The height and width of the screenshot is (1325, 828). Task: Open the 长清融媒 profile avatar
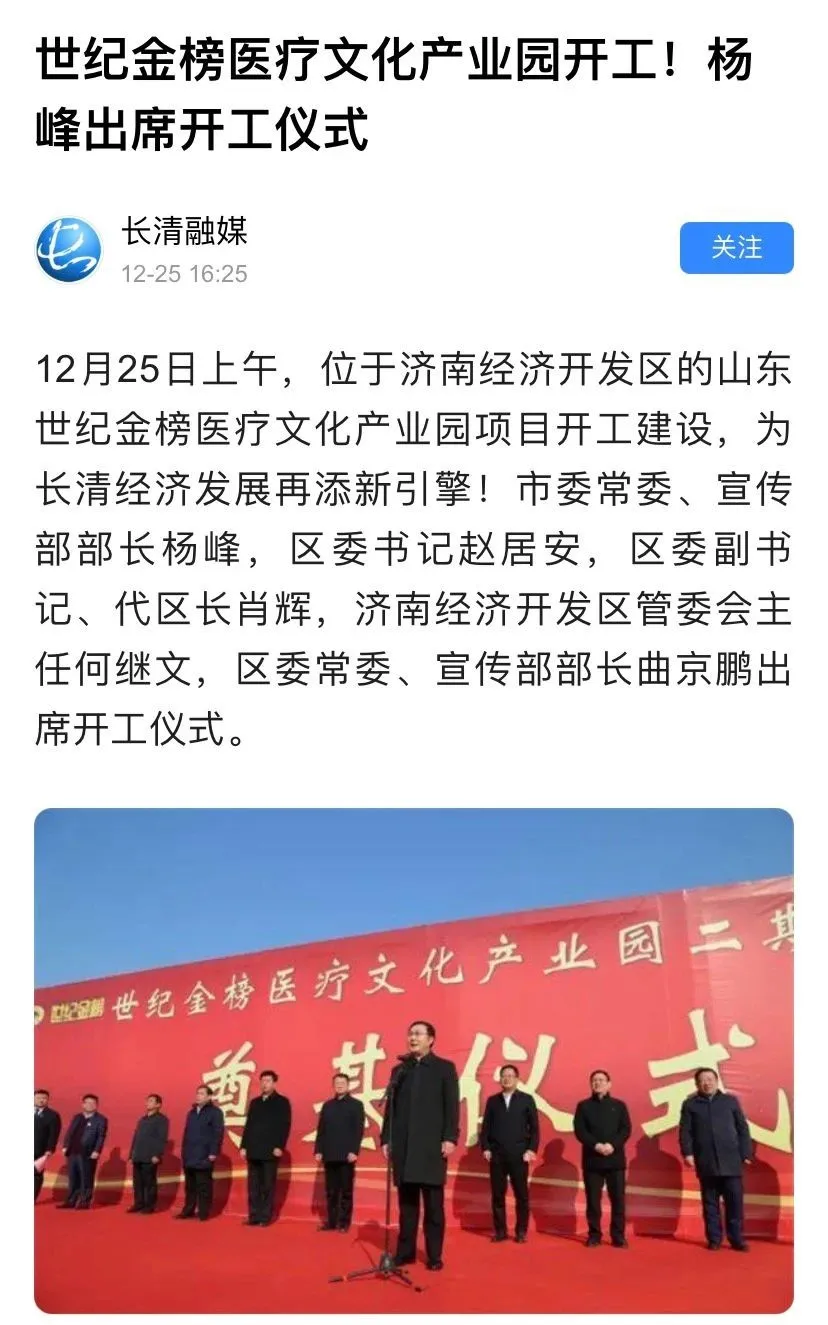click(x=69, y=249)
